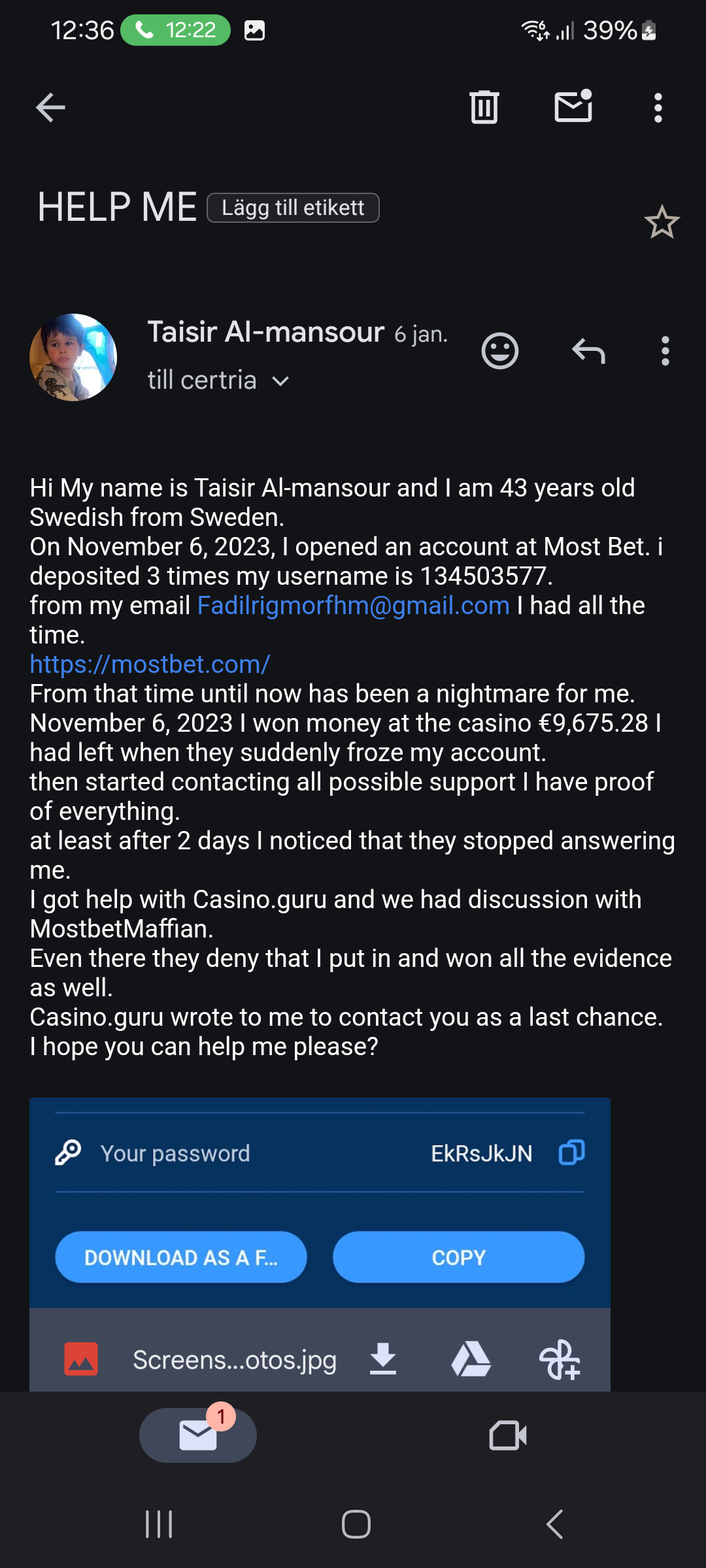Open the https://mostbet.com/ link
The width and height of the screenshot is (706, 1568).
click(150, 664)
